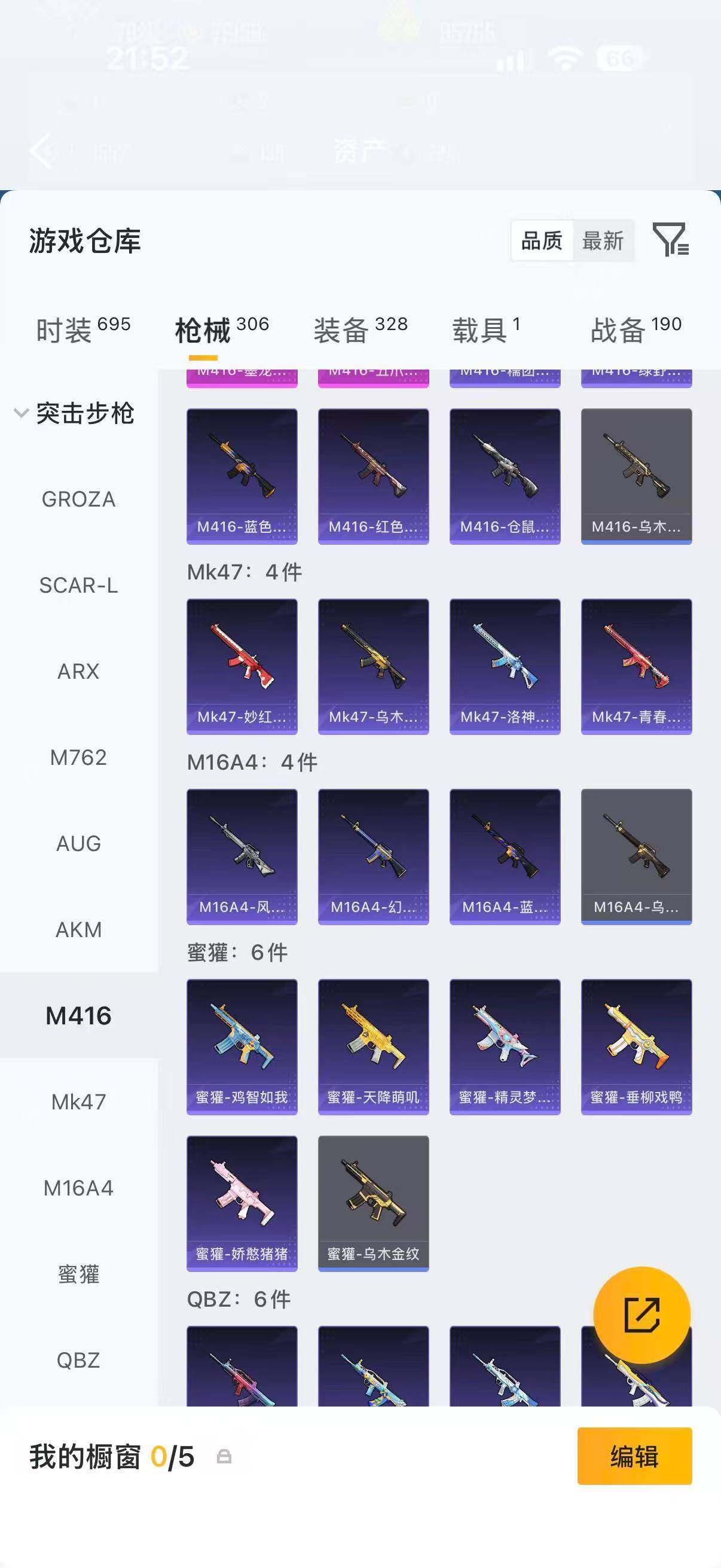
Task: Tap the yellow share floating button
Action: click(642, 1316)
